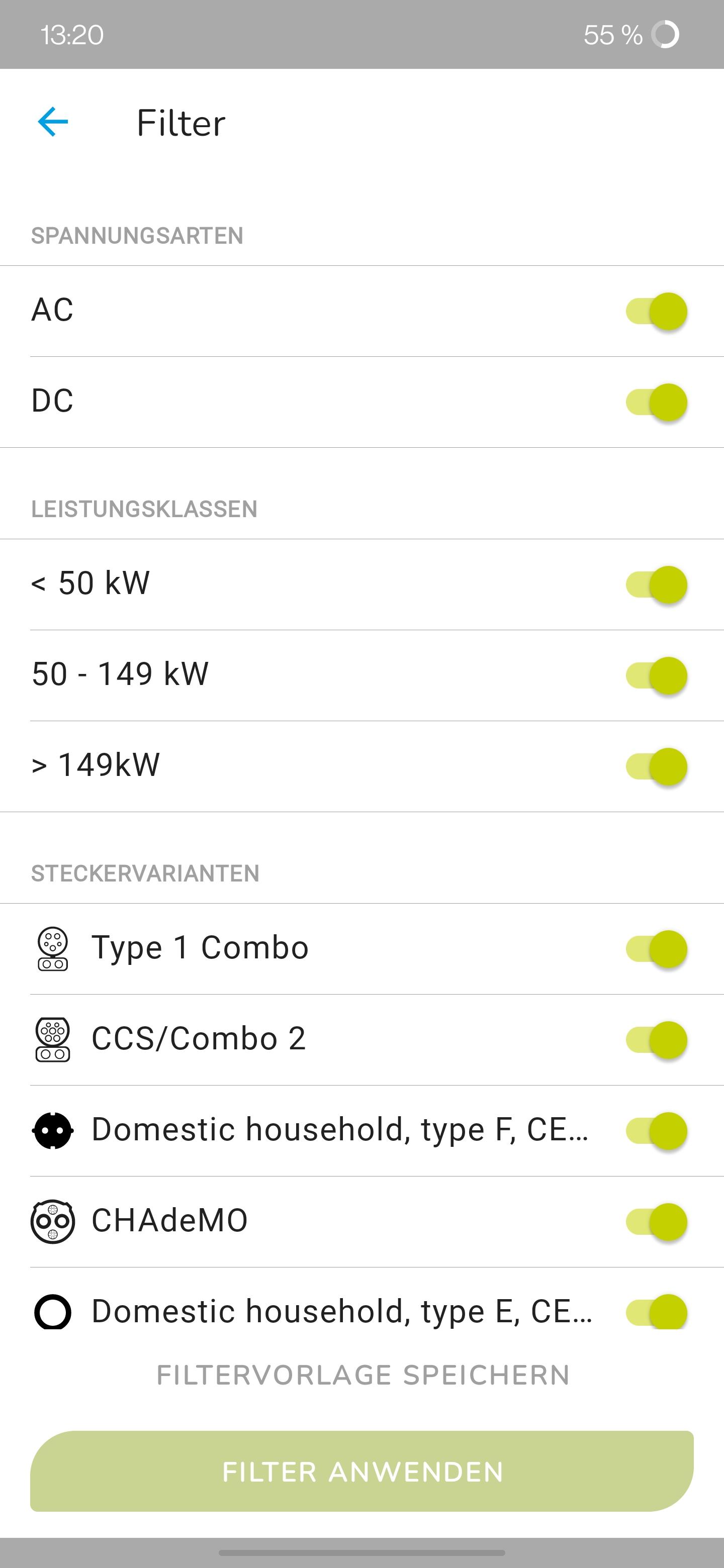Screen dimensions: 724x1568
Task: Switch off Domestic household type E
Action: click(657, 1312)
